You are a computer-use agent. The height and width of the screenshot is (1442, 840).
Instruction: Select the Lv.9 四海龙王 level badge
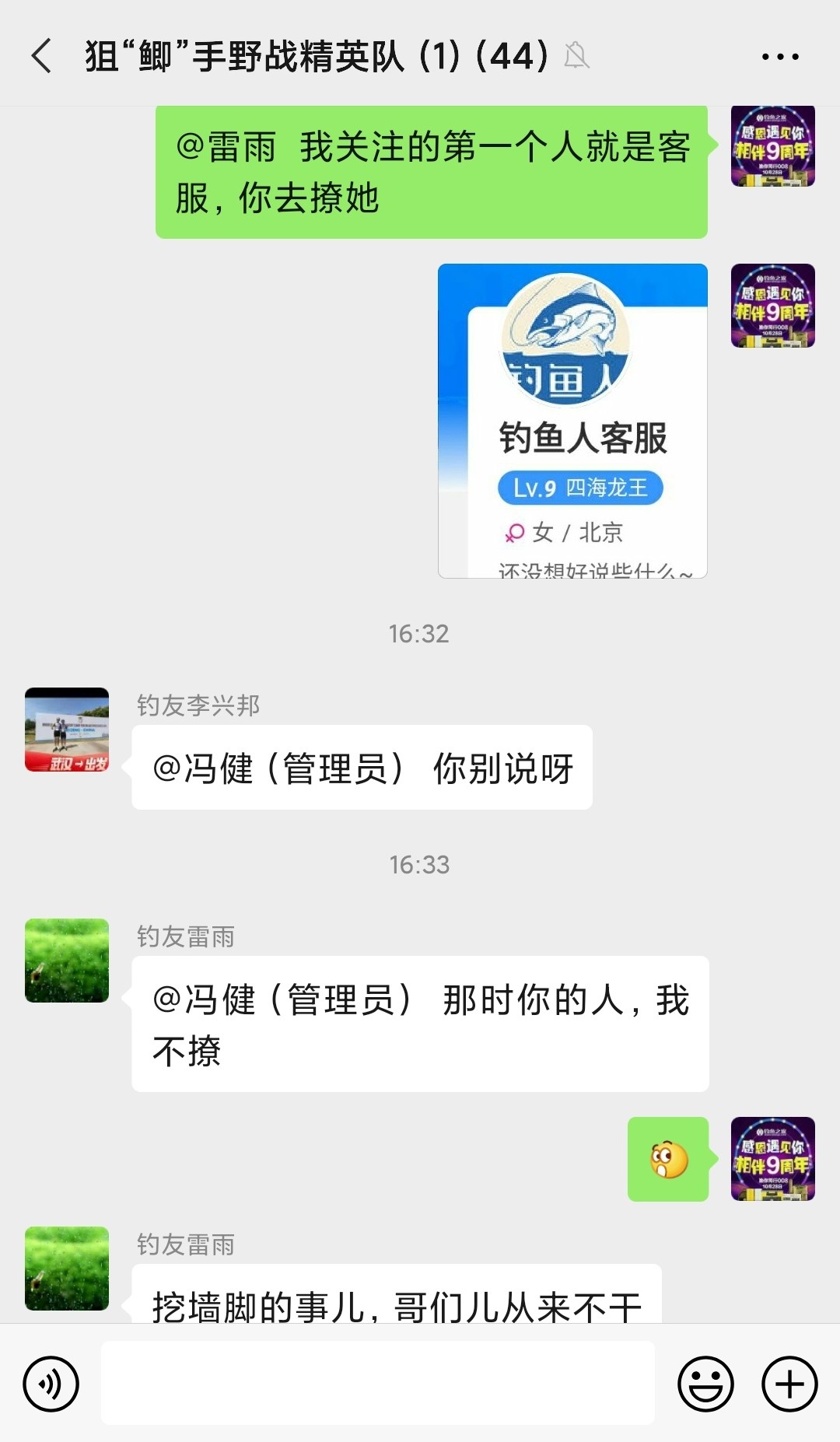pos(580,487)
